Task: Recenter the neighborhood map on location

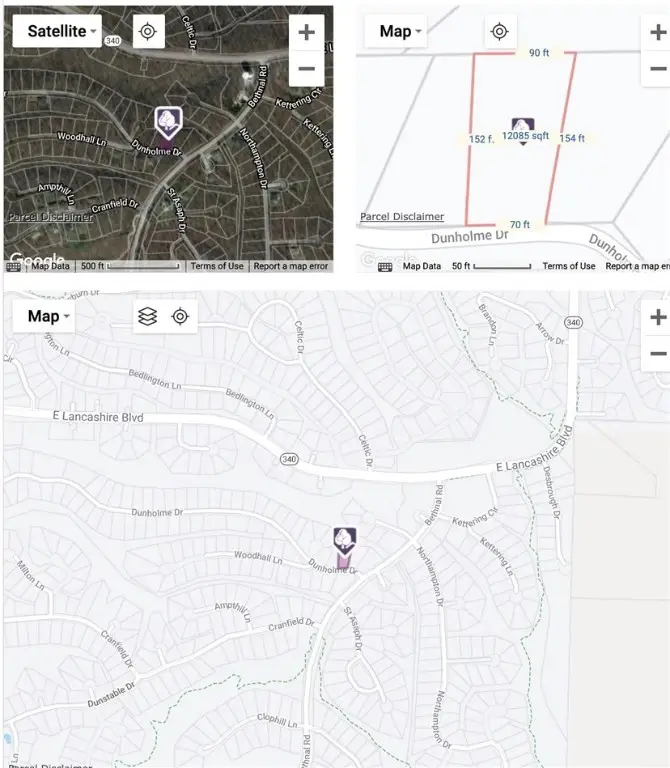Action: point(180,316)
